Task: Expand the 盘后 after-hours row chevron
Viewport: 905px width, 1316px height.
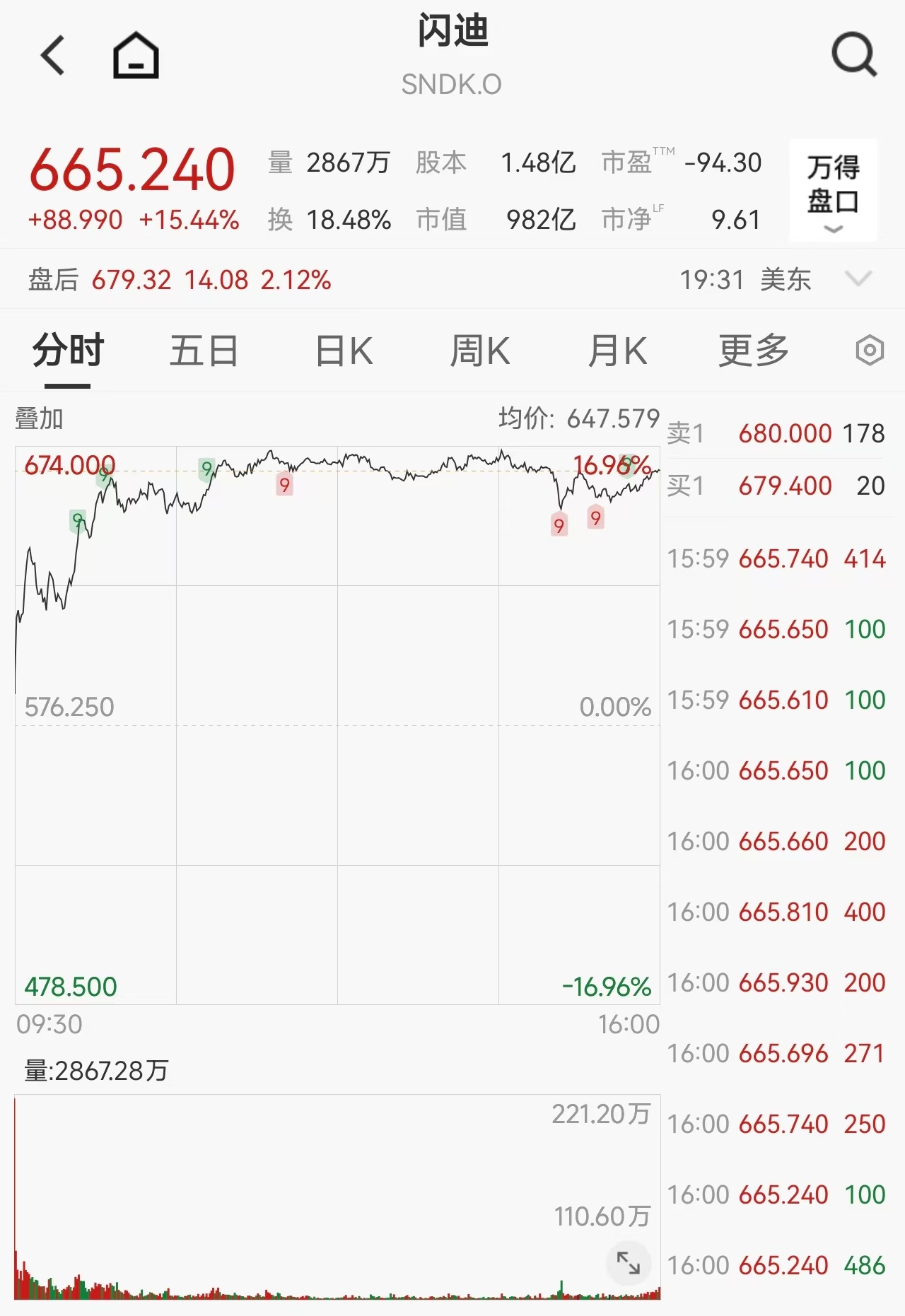Action: pos(858,279)
